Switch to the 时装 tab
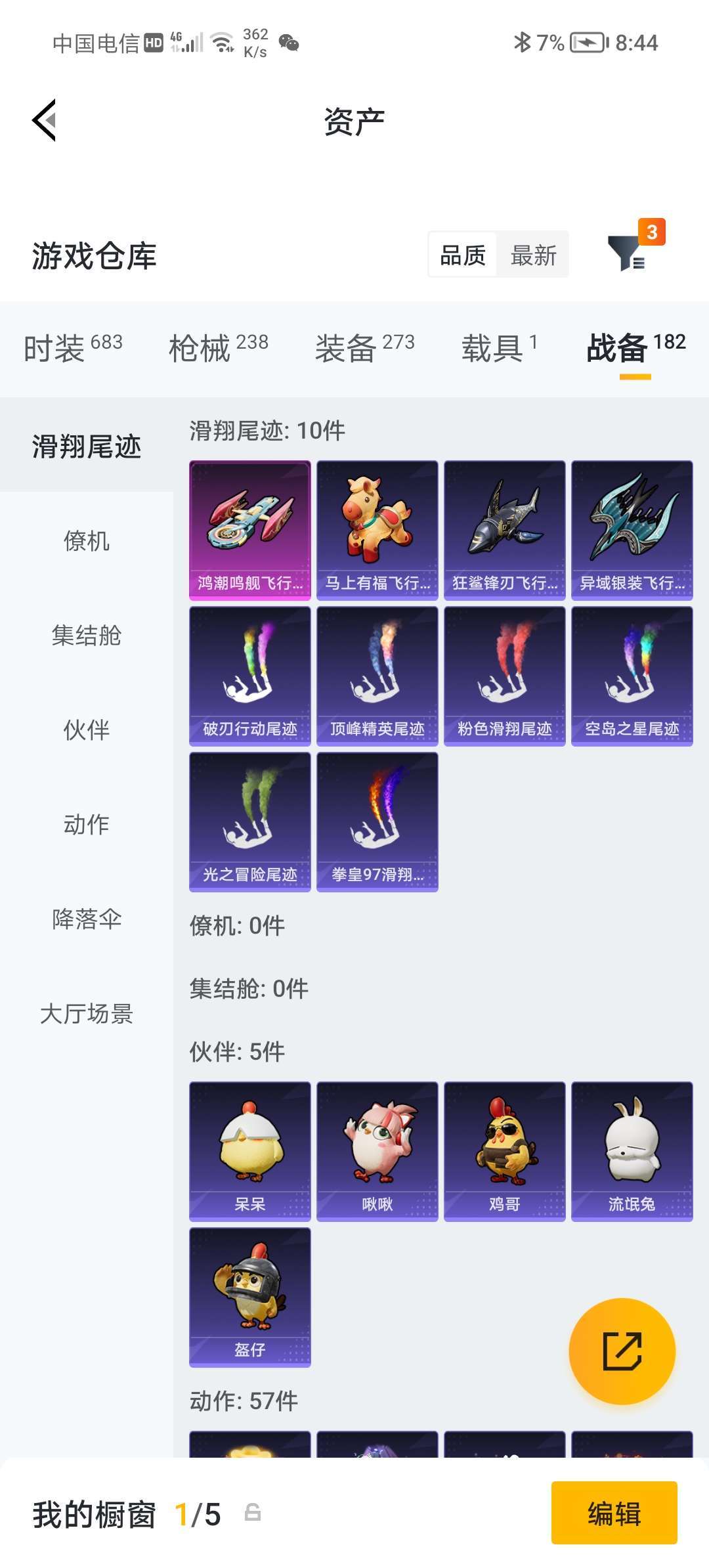The image size is (709, 1568). 72,347
